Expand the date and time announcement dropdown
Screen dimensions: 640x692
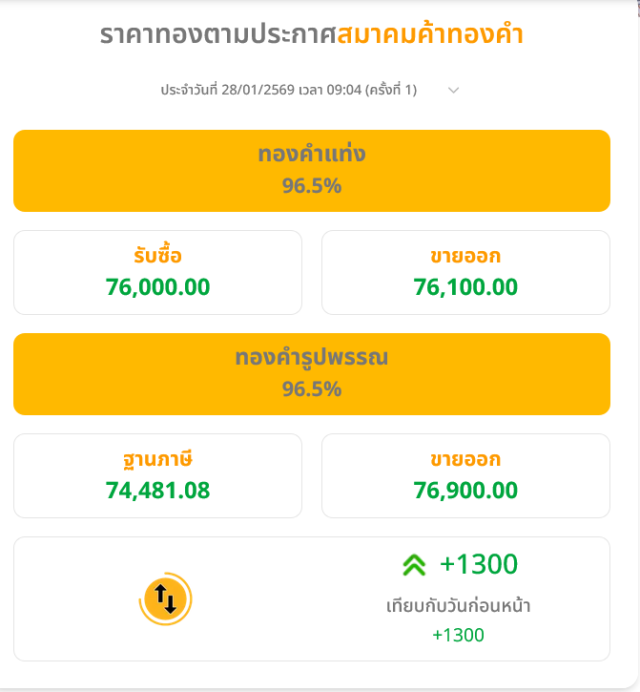453,90
